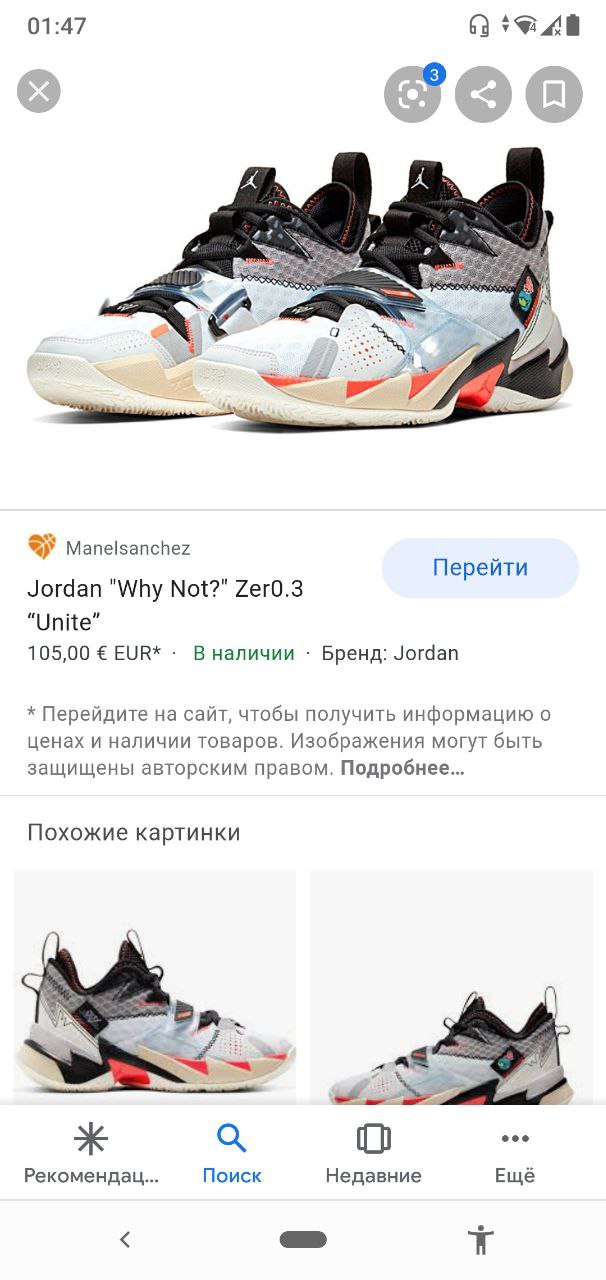Search this image with Lens

412,95
